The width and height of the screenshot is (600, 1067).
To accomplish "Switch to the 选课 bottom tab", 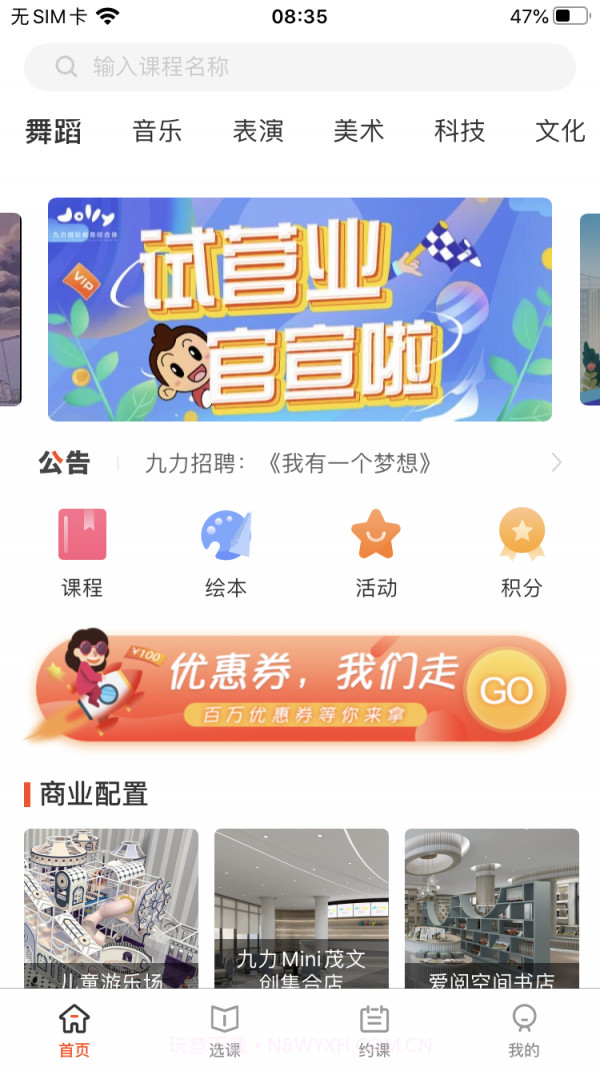I will (x=224, y=1030).
